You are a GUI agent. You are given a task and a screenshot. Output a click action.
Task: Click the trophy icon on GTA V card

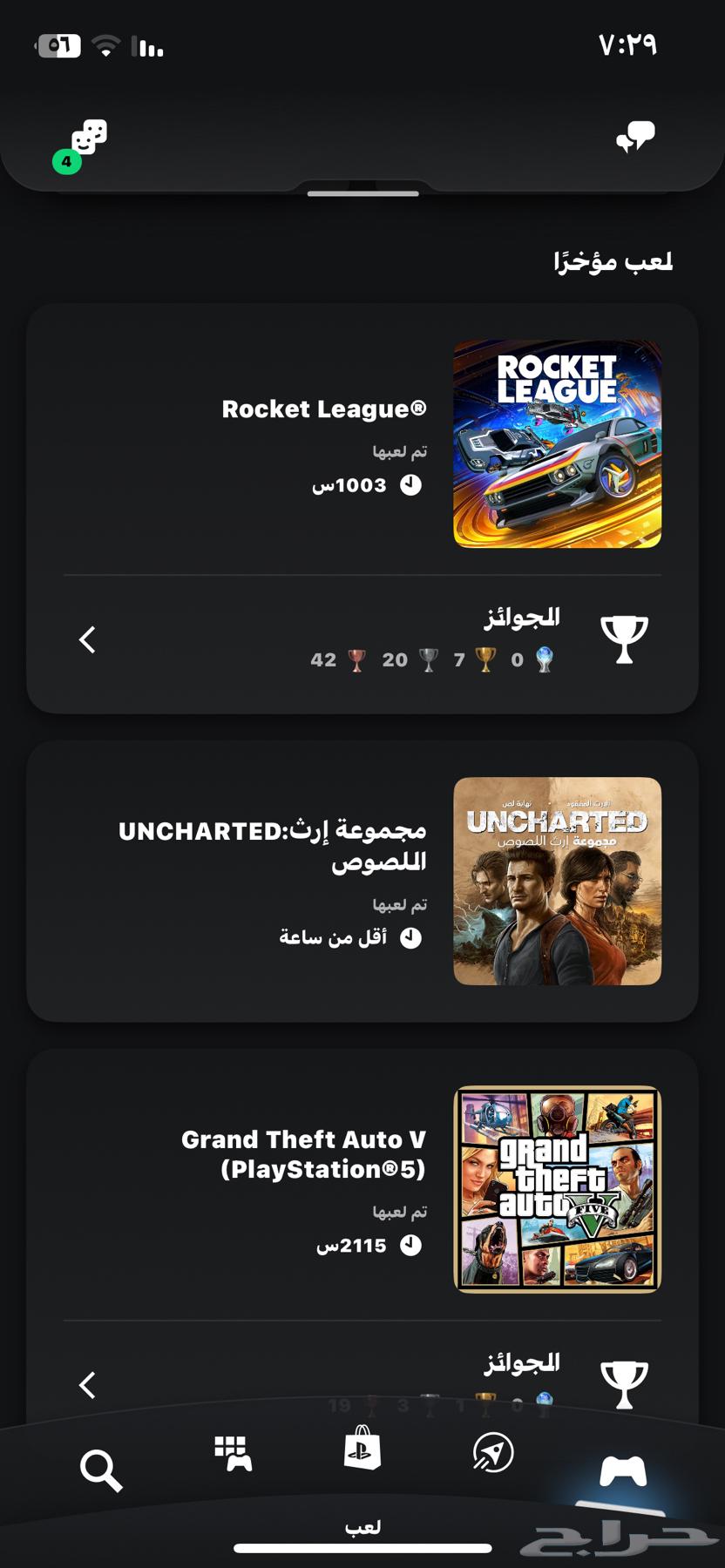[x=622, y=1385]
